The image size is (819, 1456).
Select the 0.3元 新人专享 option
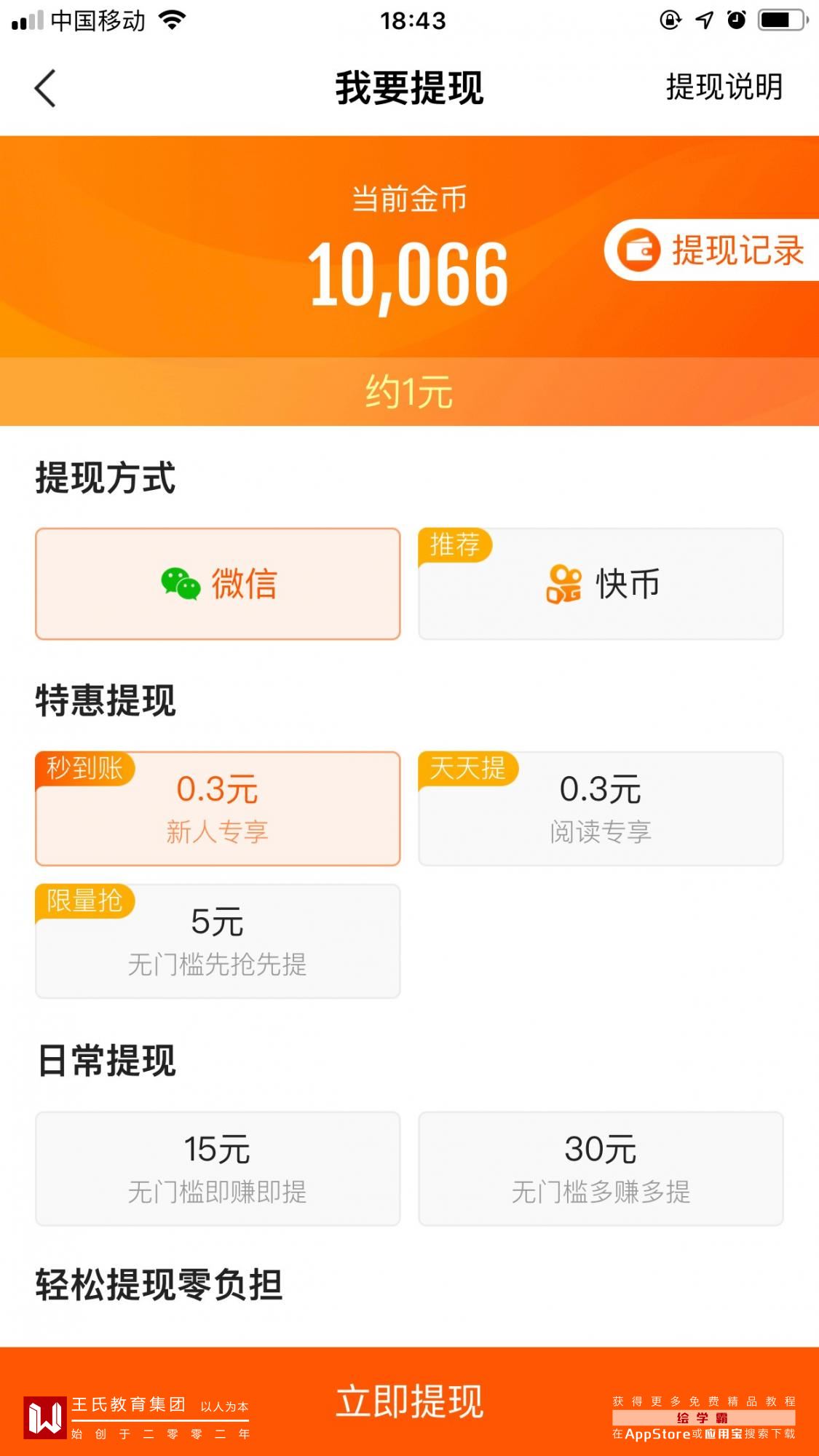218,809
